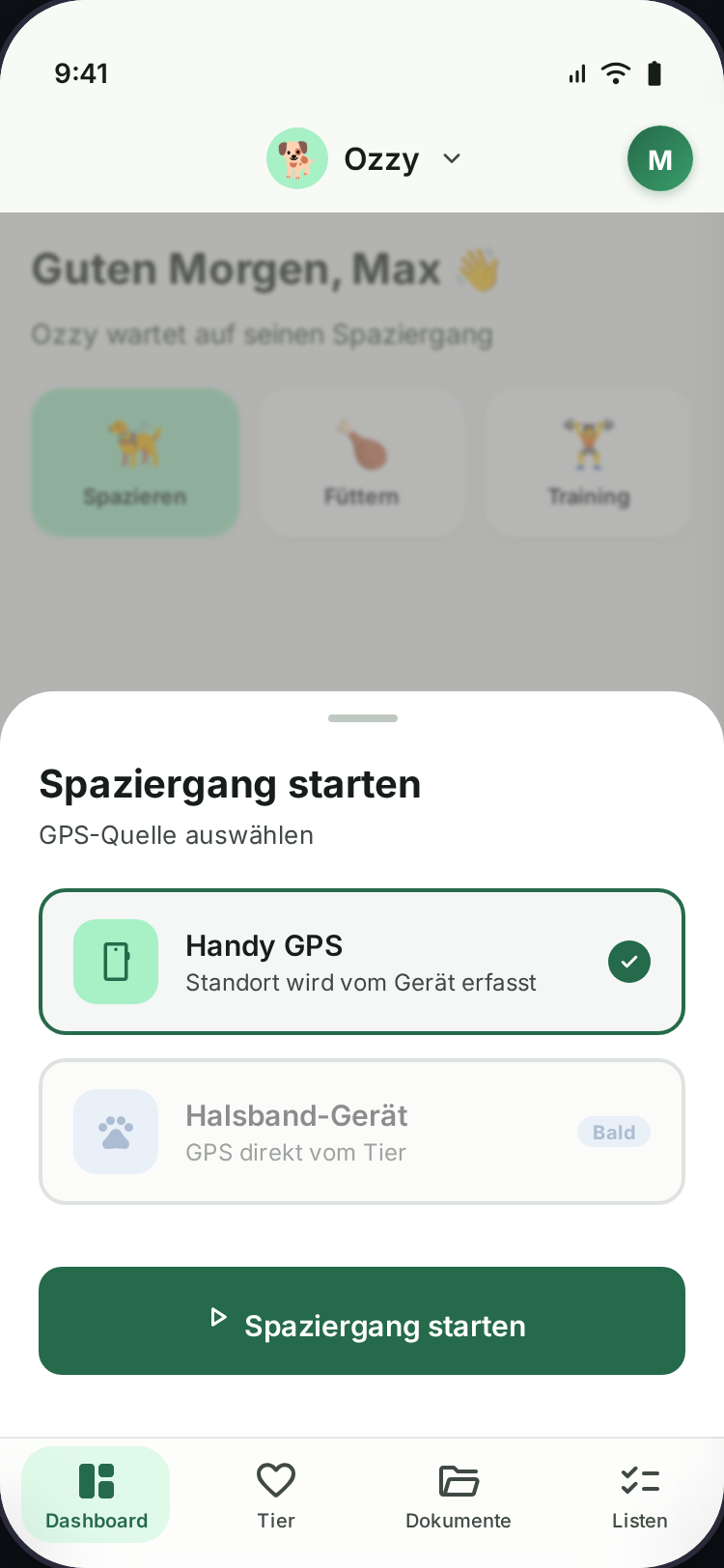Tap the Handy GPS phone icon
724x1568 pixels.
[116, 962]
